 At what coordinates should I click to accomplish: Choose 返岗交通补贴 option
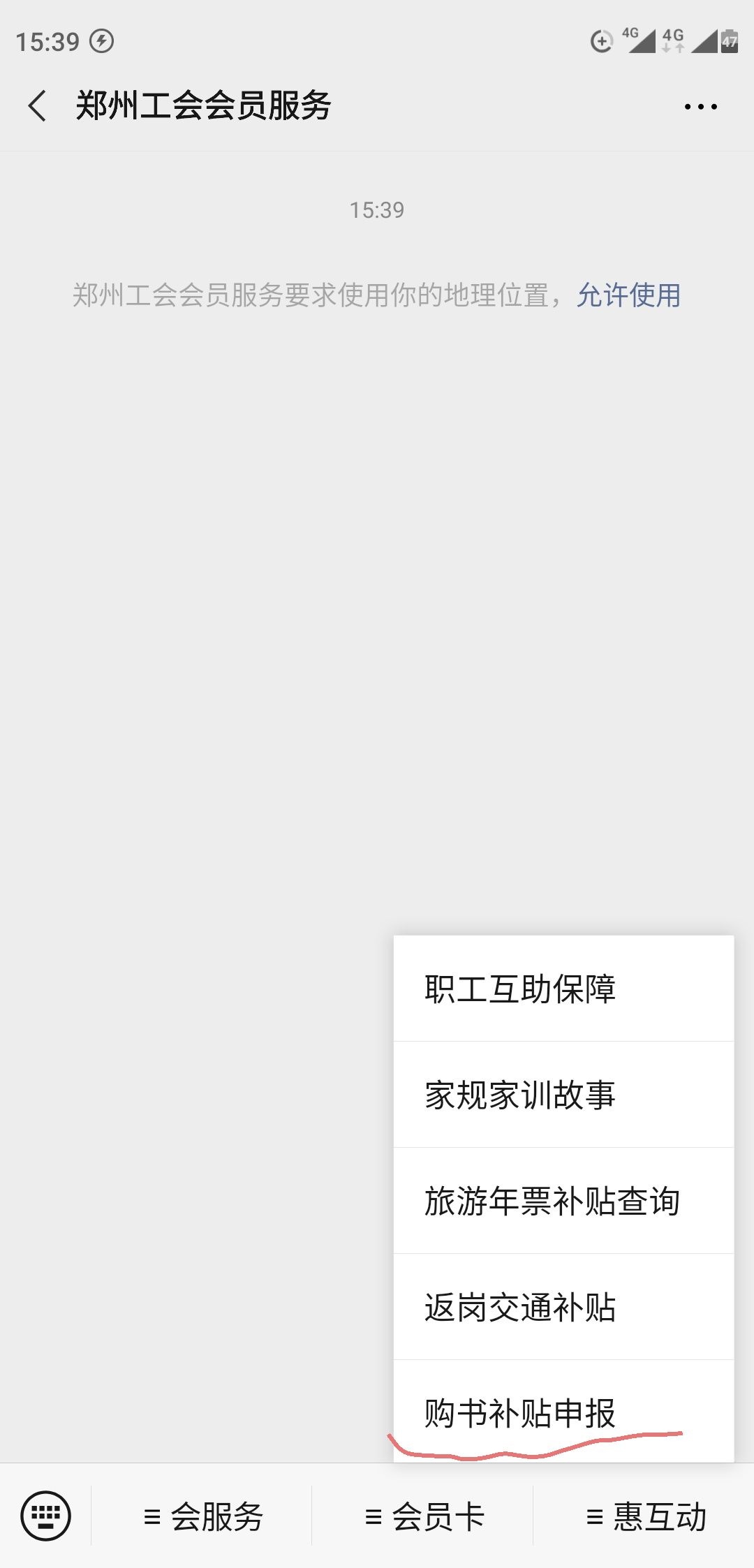[563, 1307]
